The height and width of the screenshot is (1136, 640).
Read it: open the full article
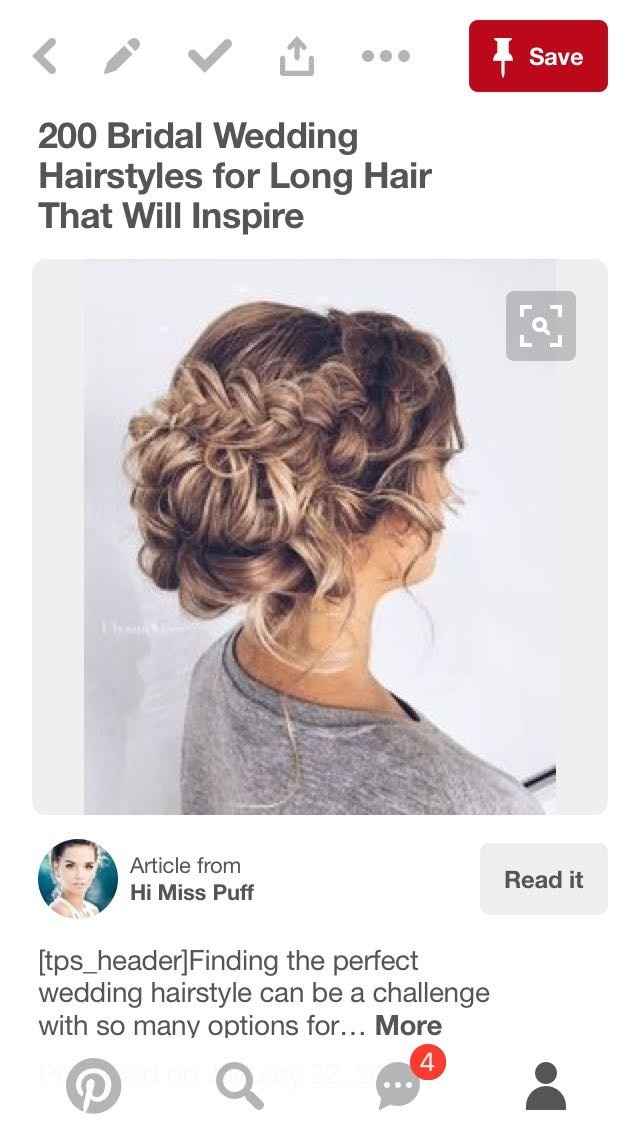coord(543,879)
